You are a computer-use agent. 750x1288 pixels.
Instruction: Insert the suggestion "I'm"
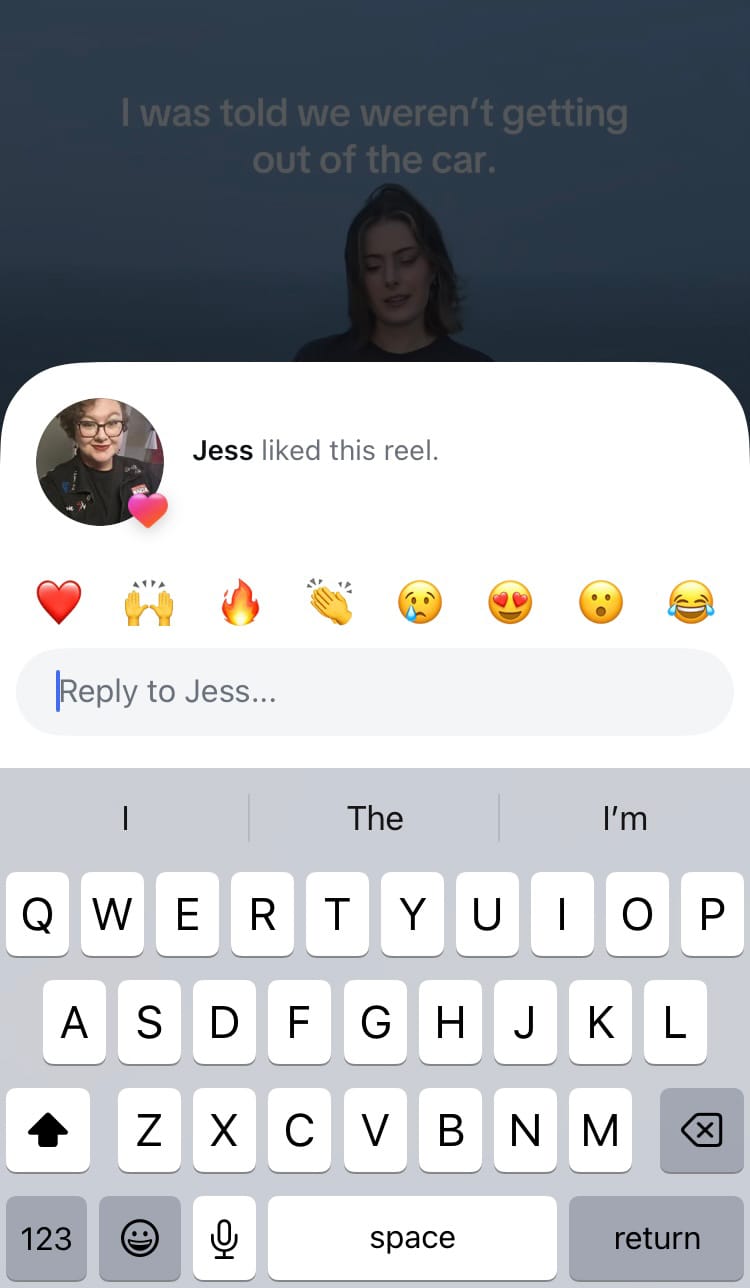click(x=625, y=819)
